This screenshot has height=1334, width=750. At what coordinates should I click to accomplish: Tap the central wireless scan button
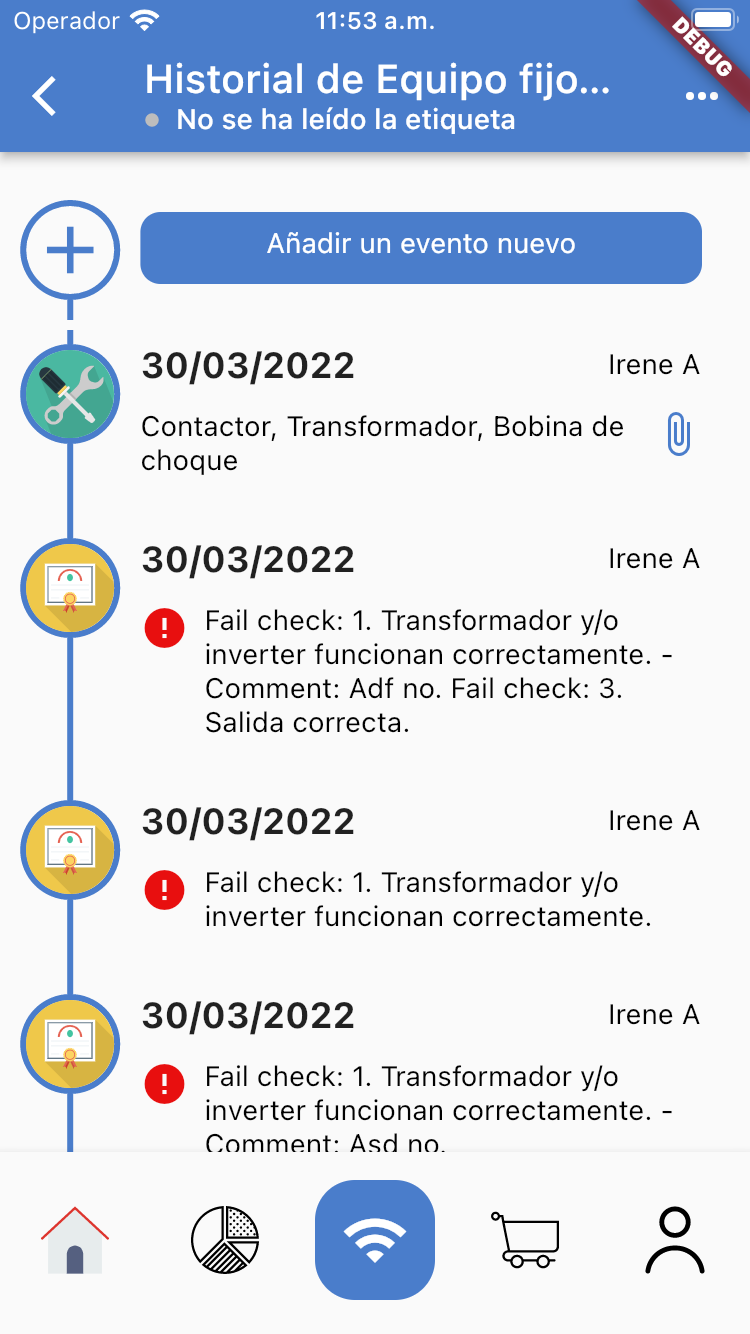click(375, 1240)
